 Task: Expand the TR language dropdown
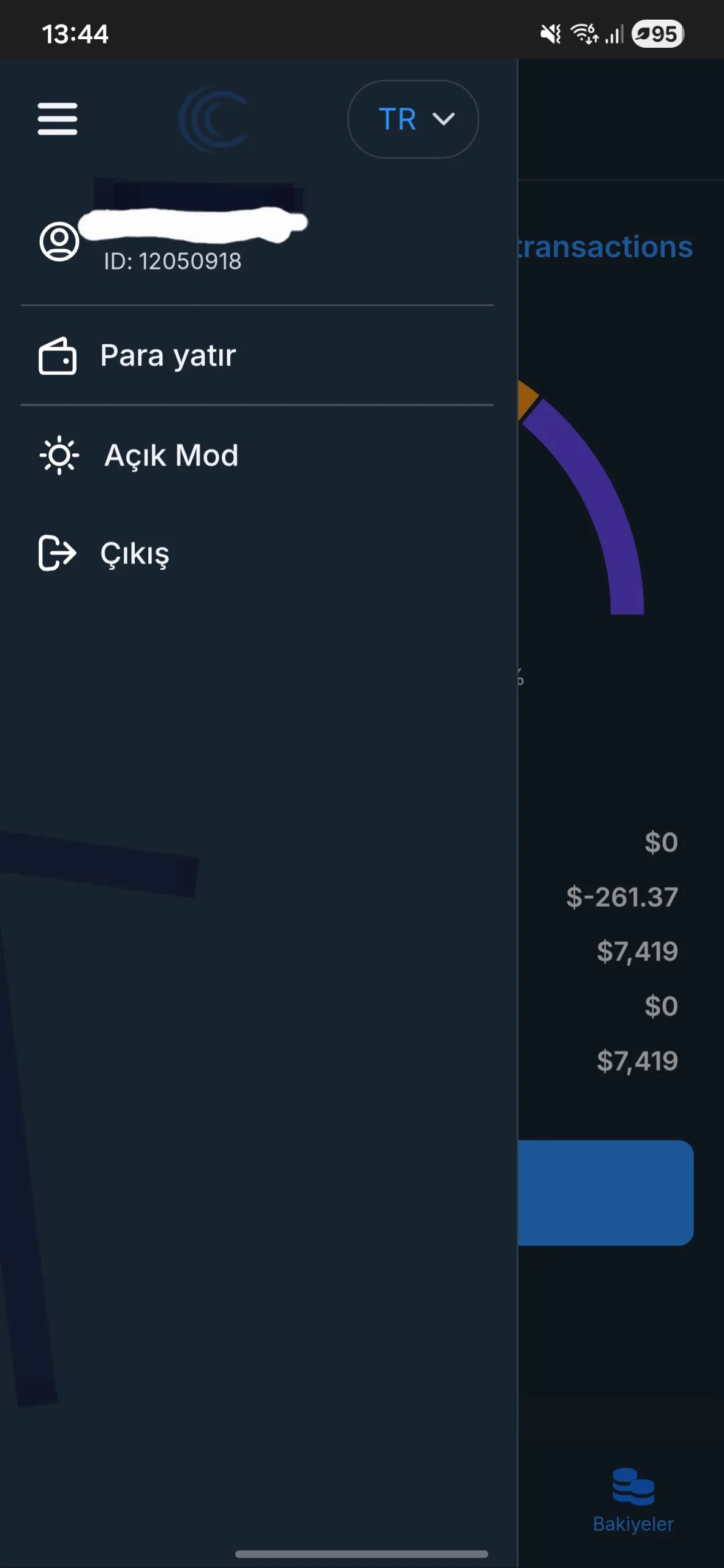(x=413, y=119)
